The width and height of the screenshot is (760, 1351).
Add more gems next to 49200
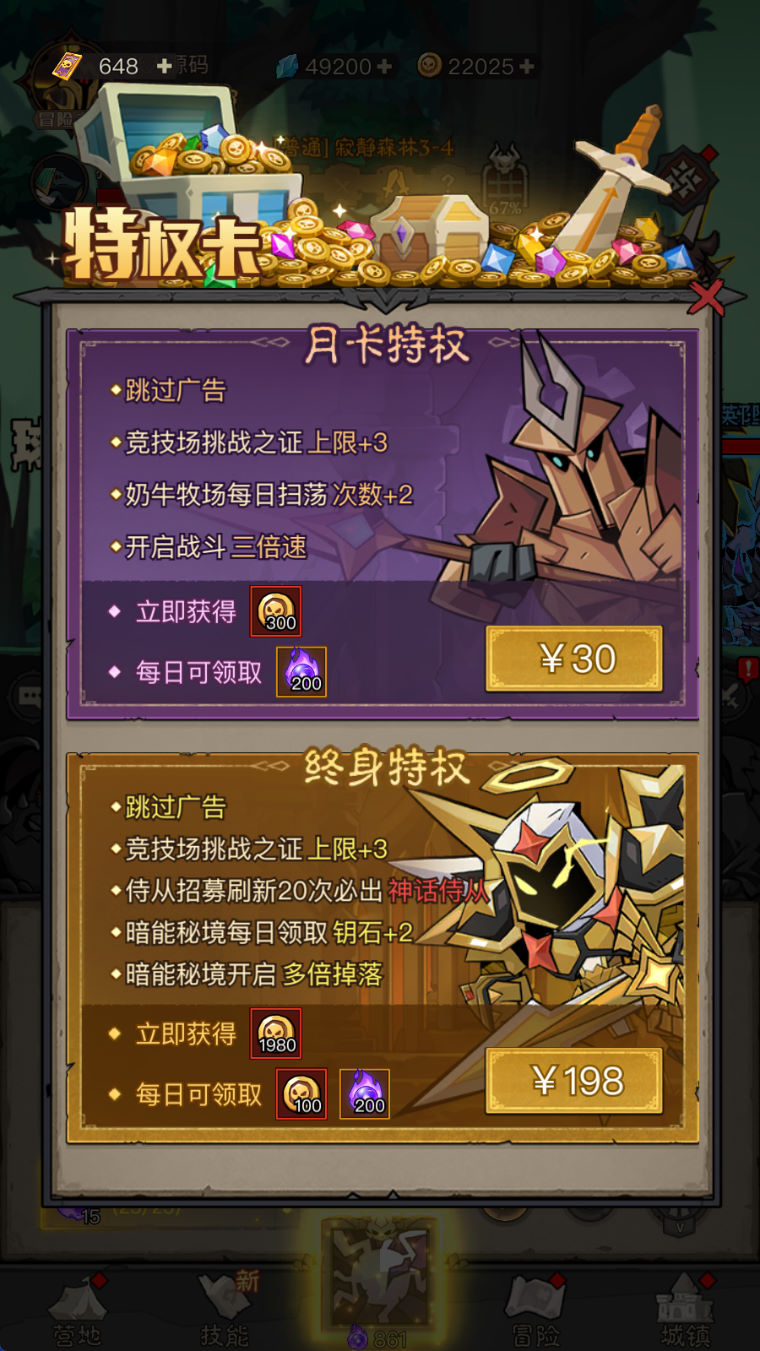384,67
